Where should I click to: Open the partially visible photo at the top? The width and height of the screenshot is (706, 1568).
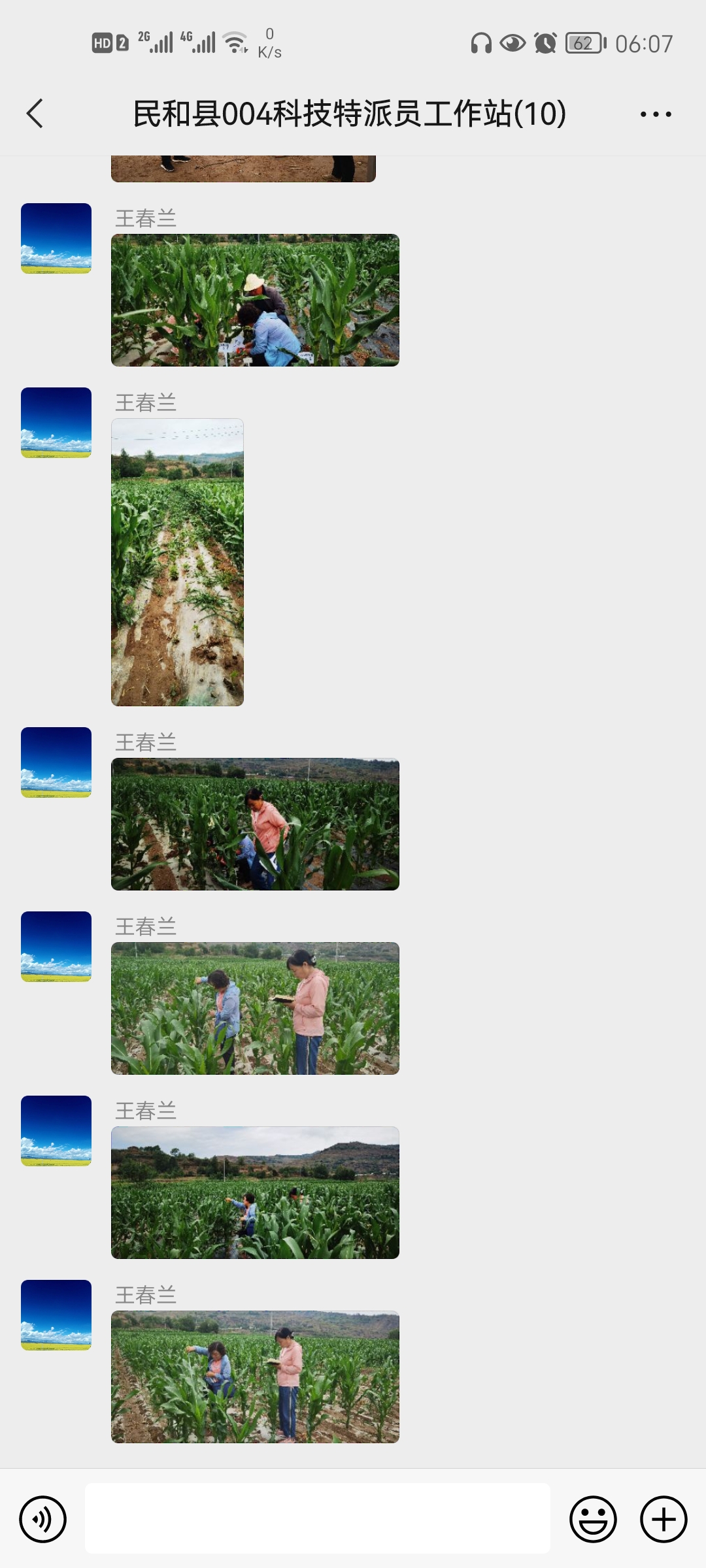(243, 169)
